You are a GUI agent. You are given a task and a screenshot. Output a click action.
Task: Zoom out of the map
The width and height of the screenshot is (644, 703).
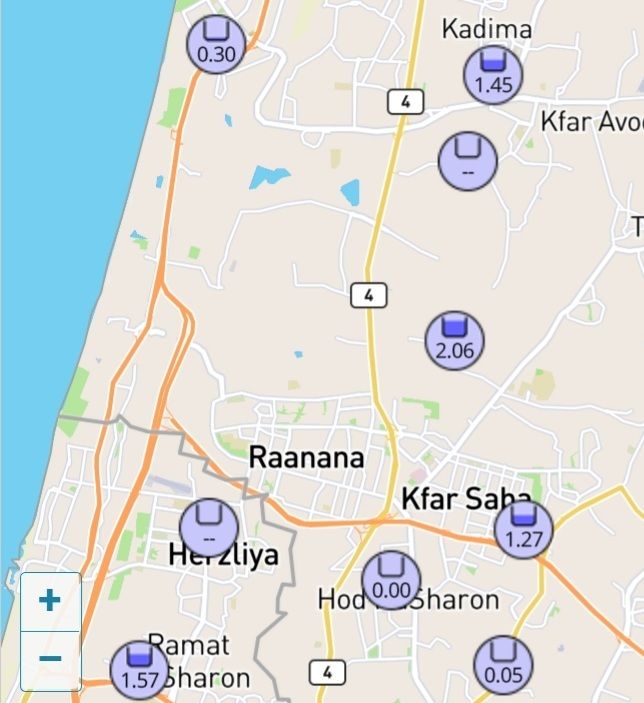pos(49,659)
